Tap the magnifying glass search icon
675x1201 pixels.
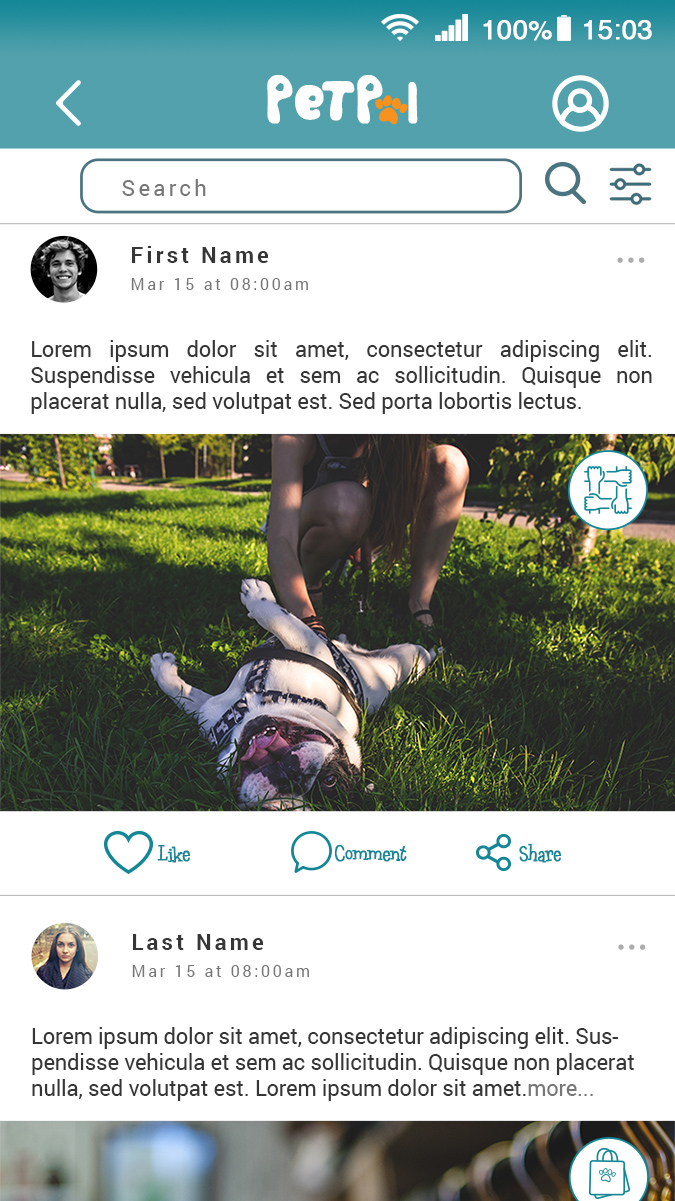coord(565,185)
